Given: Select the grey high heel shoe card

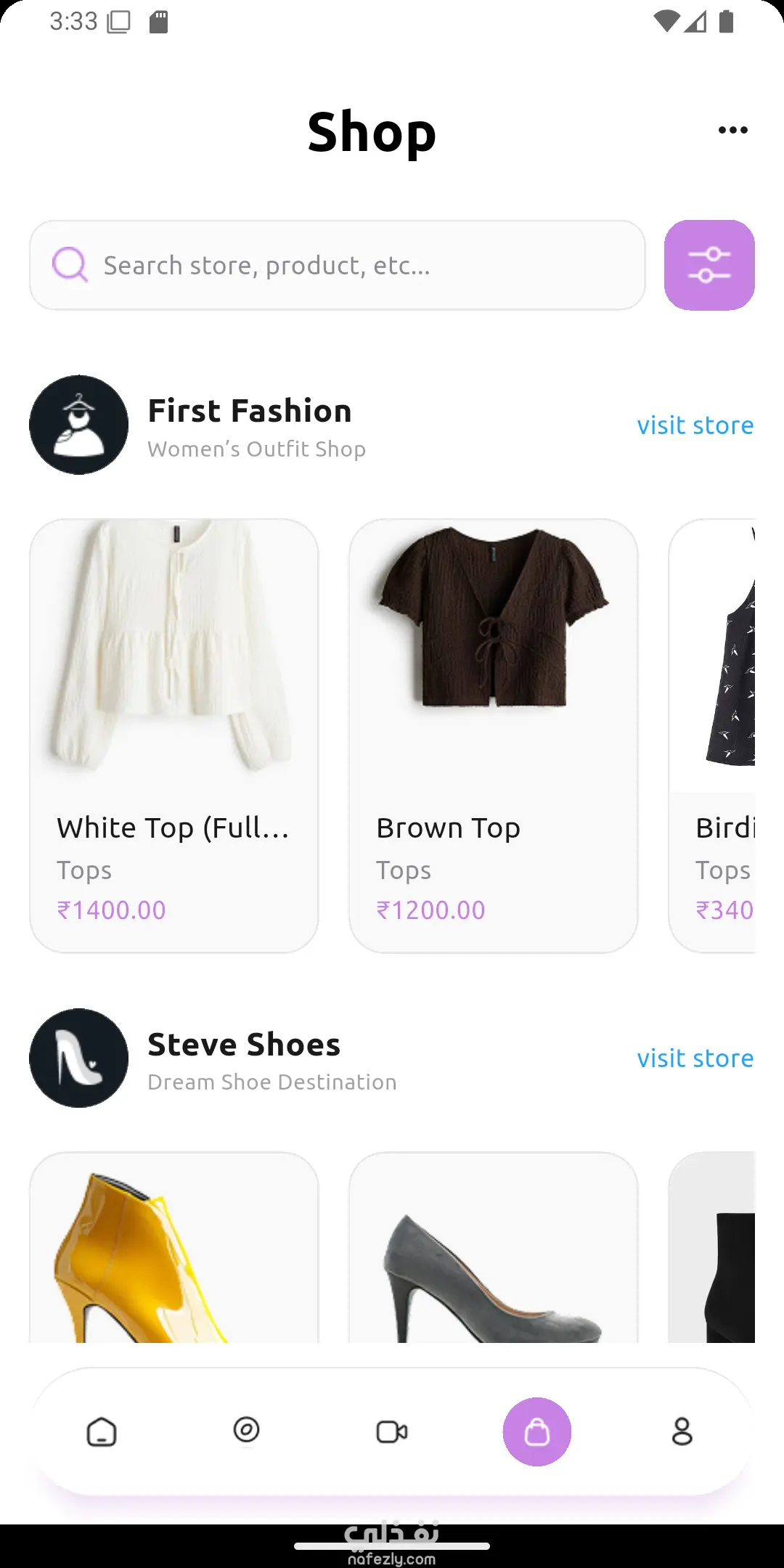Looking at the screenshot, I should [x=494, y=1249].
